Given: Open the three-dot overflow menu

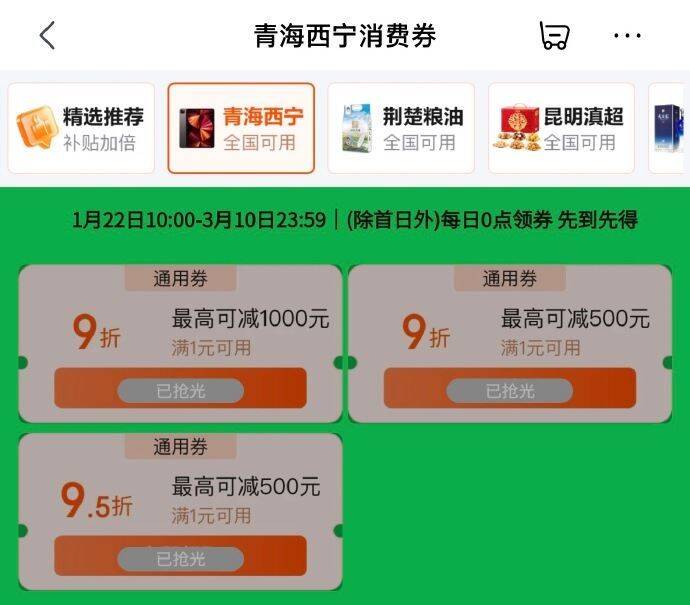Looking at the screenshot, I should [628, 35].
